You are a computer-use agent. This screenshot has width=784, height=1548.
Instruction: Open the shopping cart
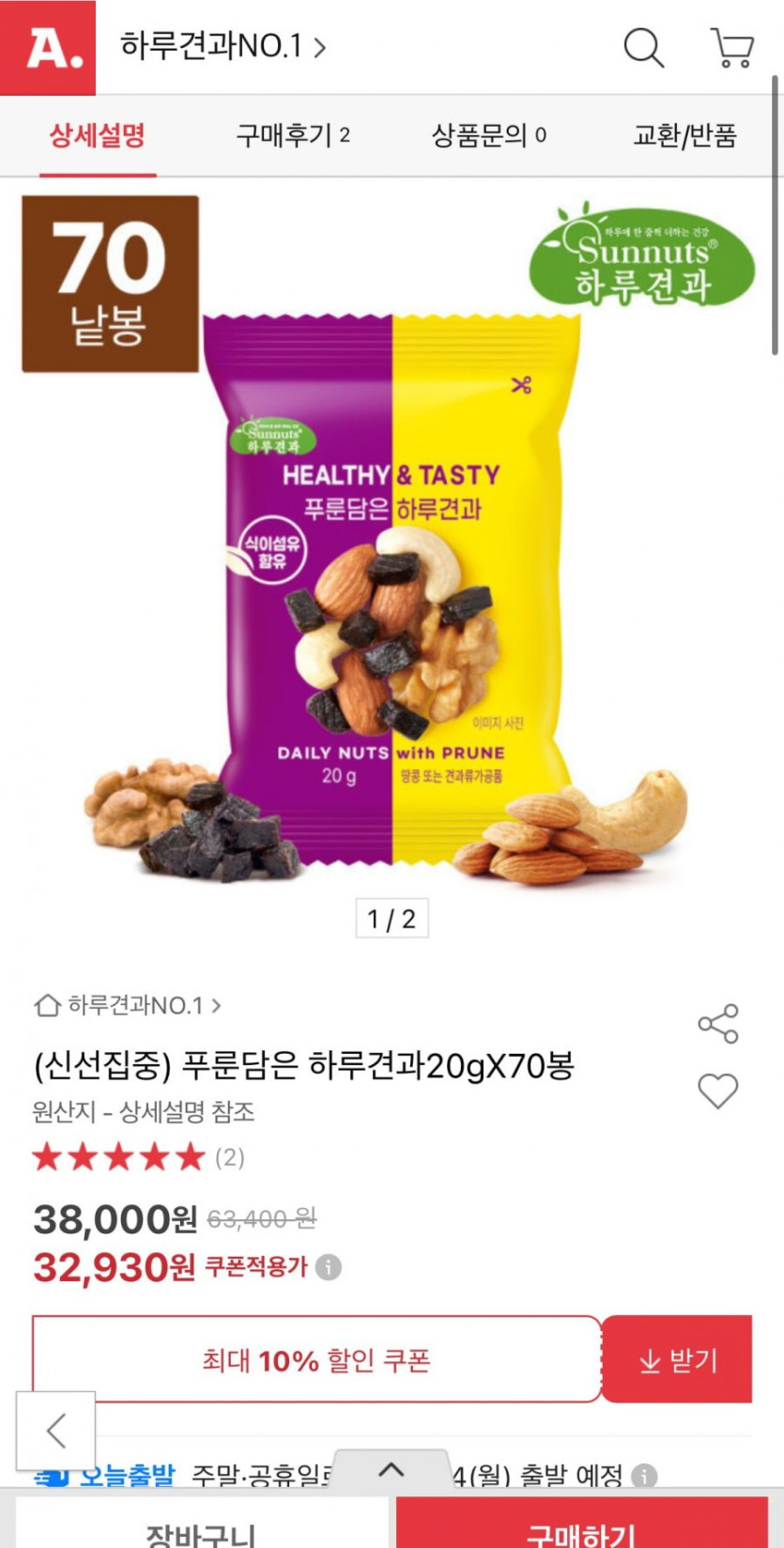(x=732, y=47)
